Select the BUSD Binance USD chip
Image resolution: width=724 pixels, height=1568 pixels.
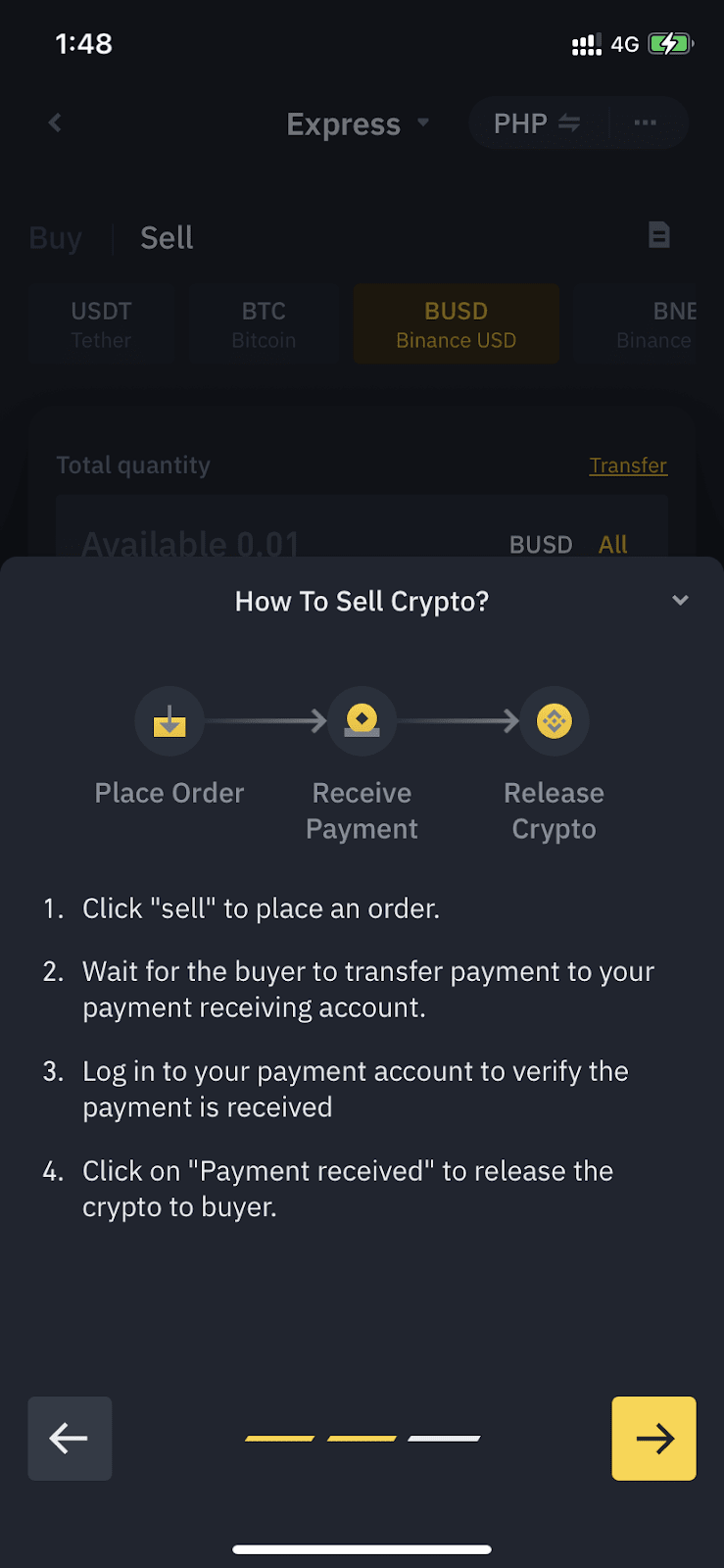456,324
